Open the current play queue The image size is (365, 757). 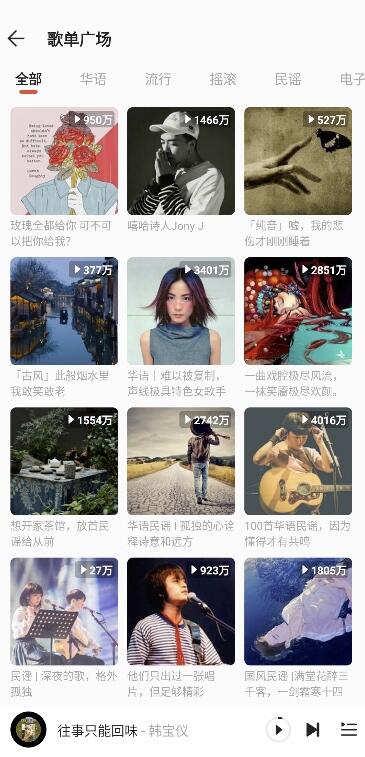pos(349,729)
